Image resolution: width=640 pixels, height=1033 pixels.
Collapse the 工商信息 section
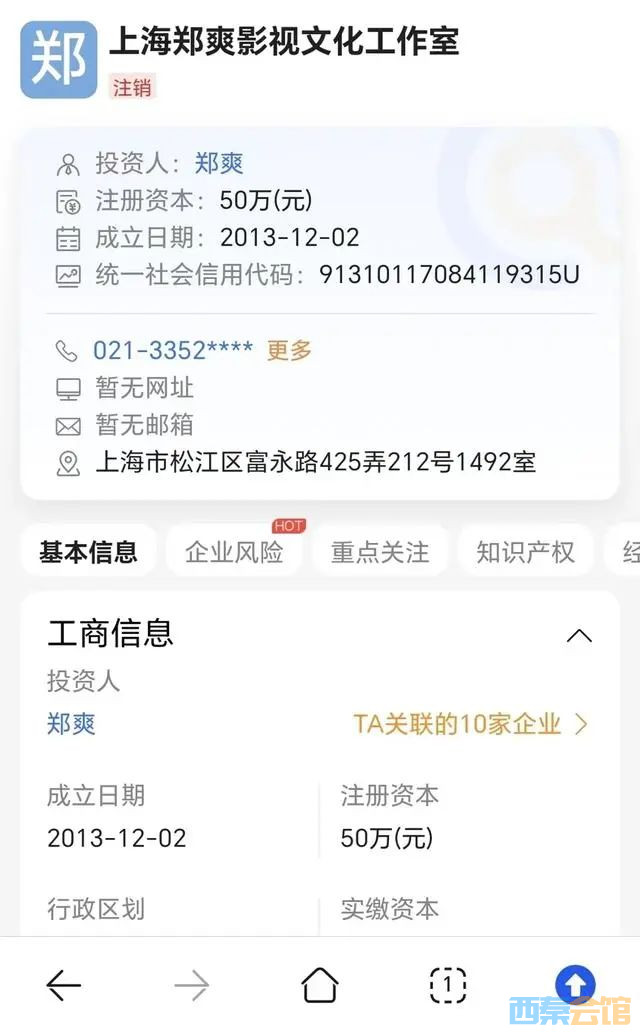click(x=579, y=635)
